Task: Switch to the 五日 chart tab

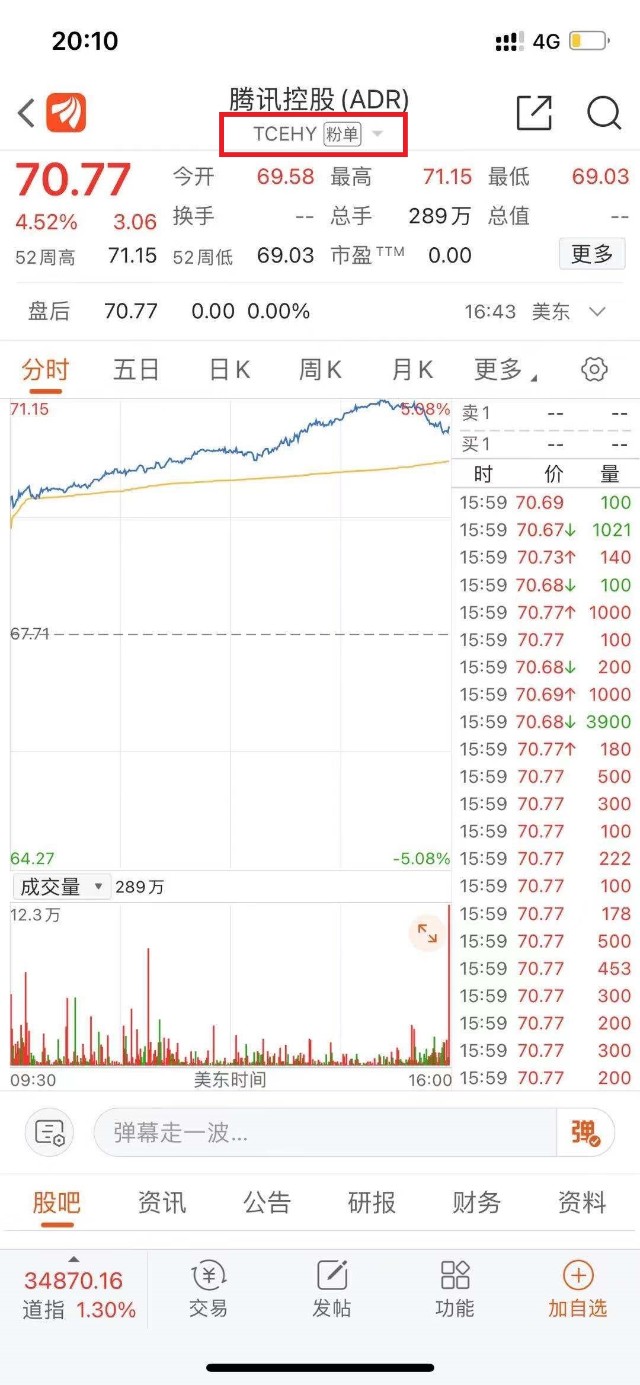Action: tap(136, 370)
